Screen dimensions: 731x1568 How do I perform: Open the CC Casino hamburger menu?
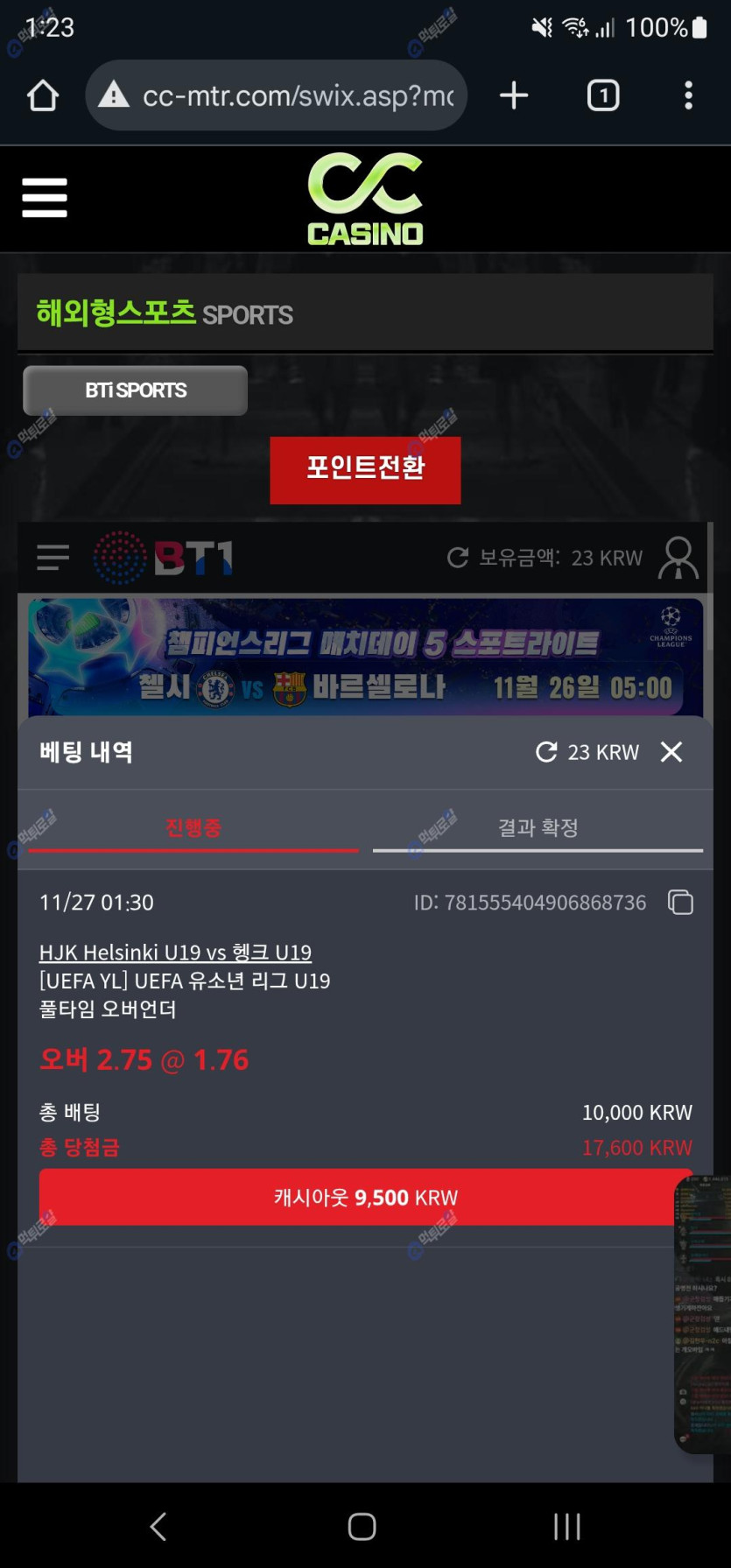(45, 198)
